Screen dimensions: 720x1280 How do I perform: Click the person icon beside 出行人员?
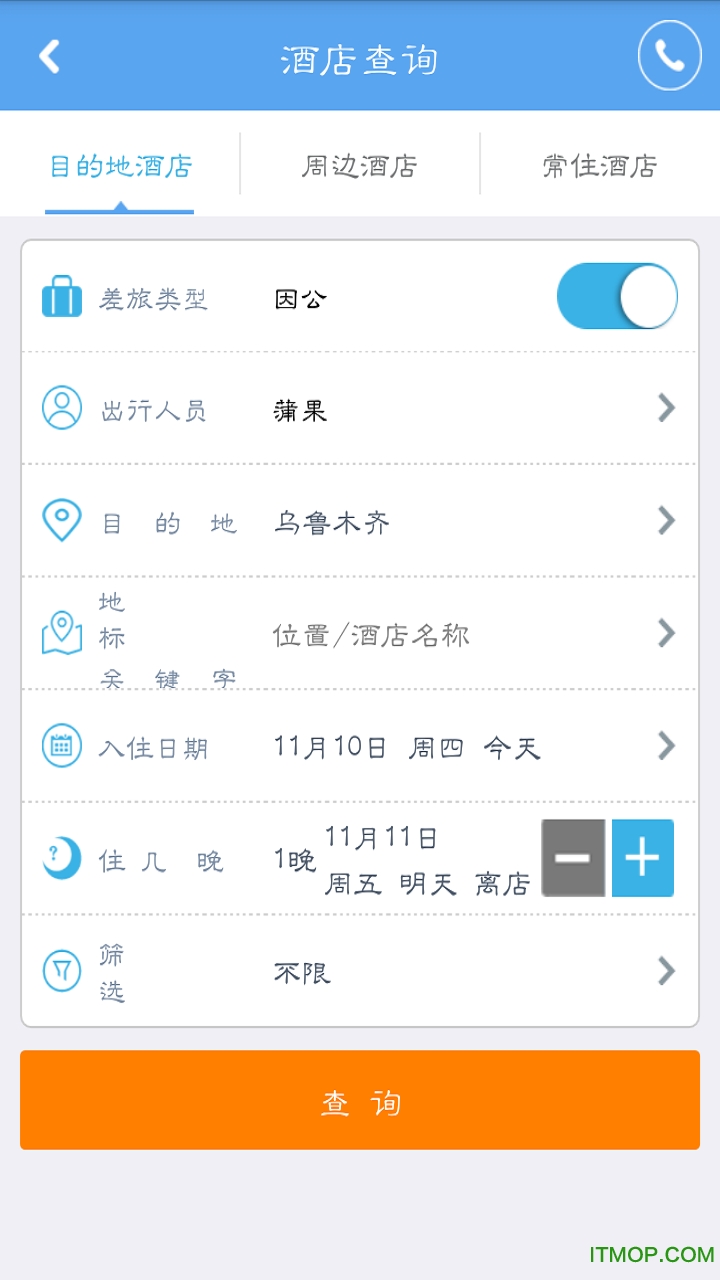(x=61, y=408)
